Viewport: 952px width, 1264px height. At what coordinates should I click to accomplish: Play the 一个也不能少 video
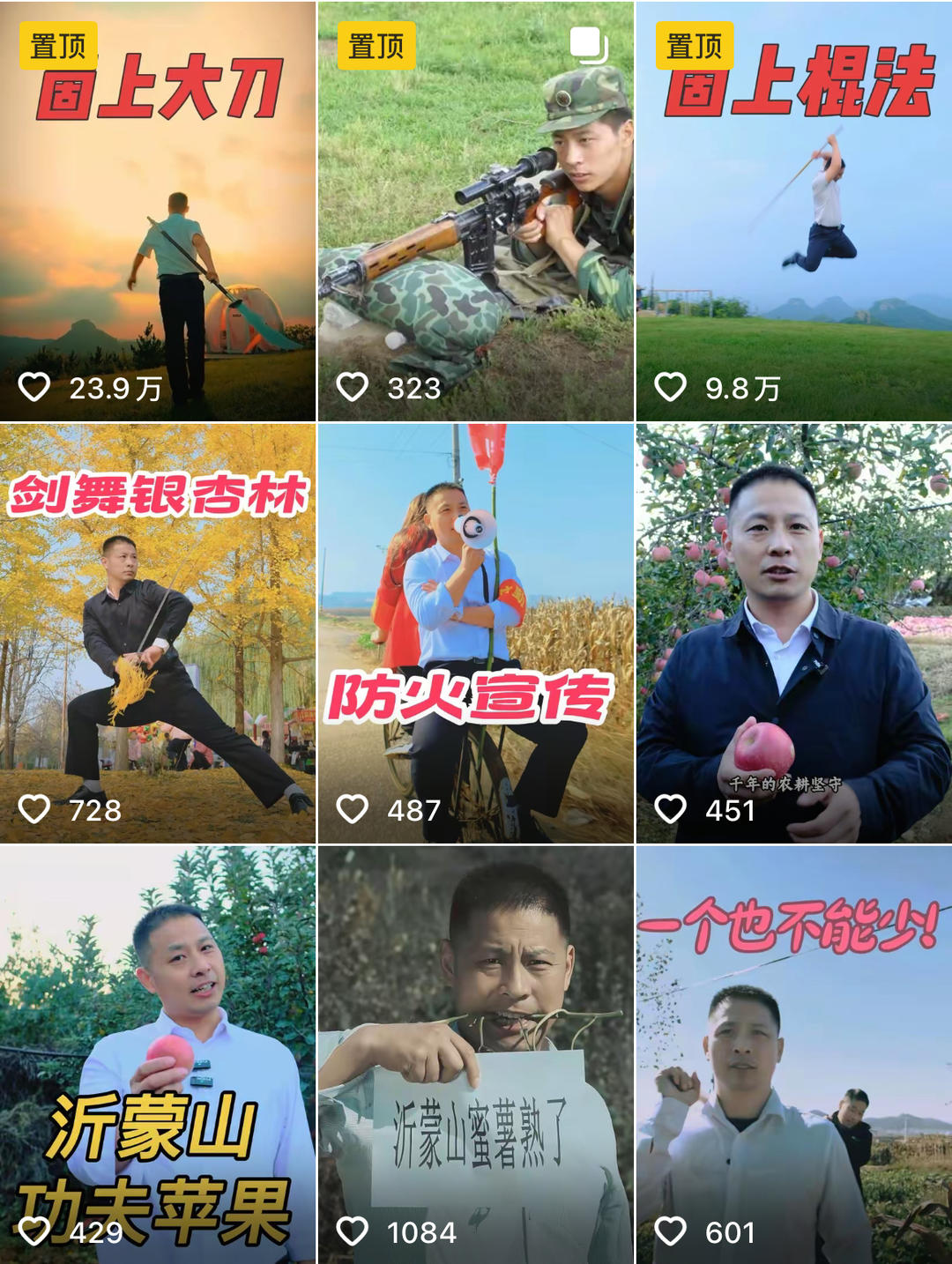click(x=793, y=1054)
